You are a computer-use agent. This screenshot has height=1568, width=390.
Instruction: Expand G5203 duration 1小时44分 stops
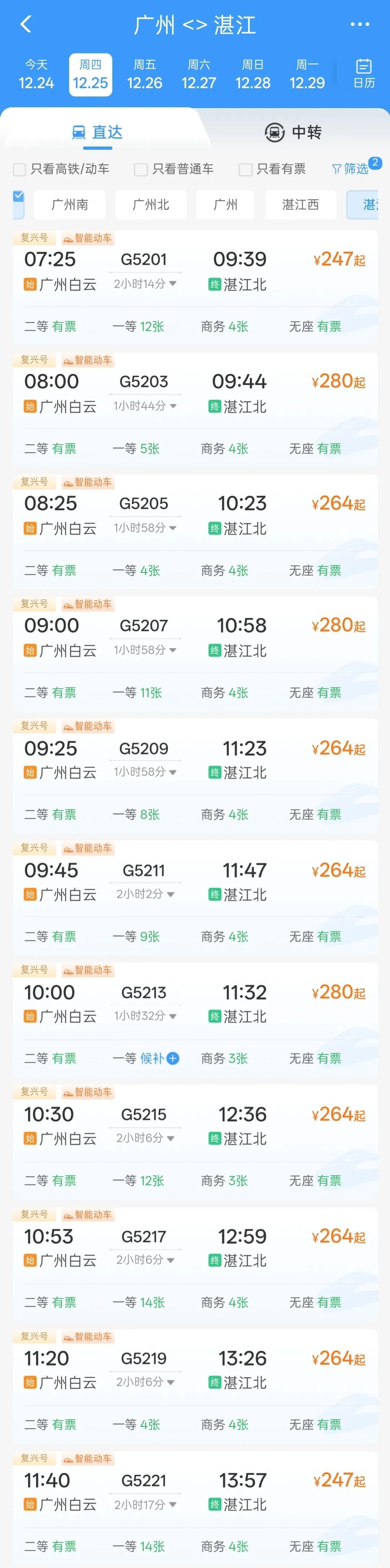(x=145, y=406)
